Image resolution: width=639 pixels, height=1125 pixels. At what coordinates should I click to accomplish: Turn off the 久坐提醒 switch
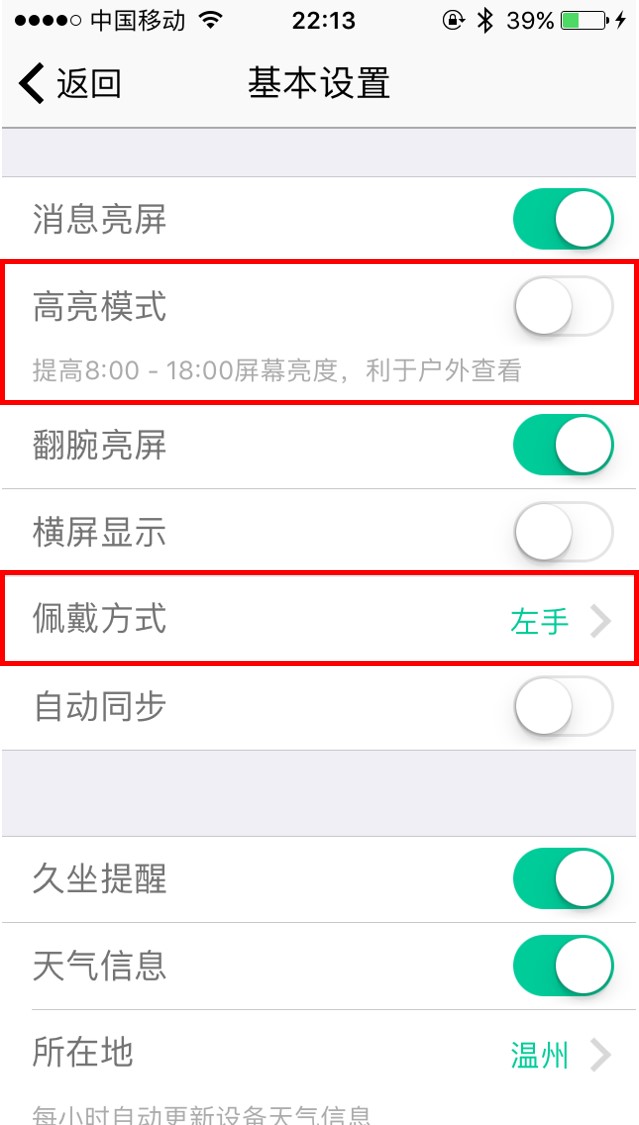(562, 880)
